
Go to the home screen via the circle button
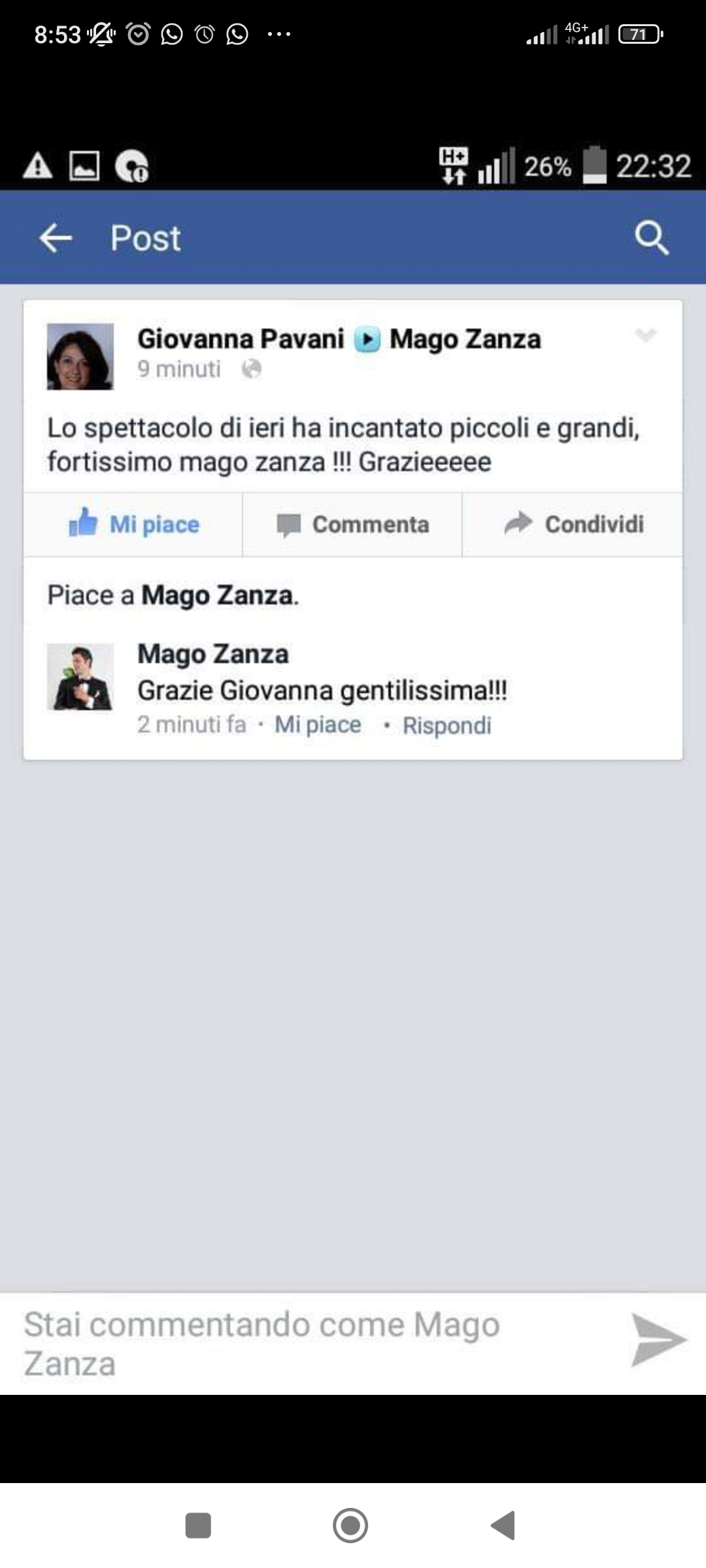point(350,1526)
